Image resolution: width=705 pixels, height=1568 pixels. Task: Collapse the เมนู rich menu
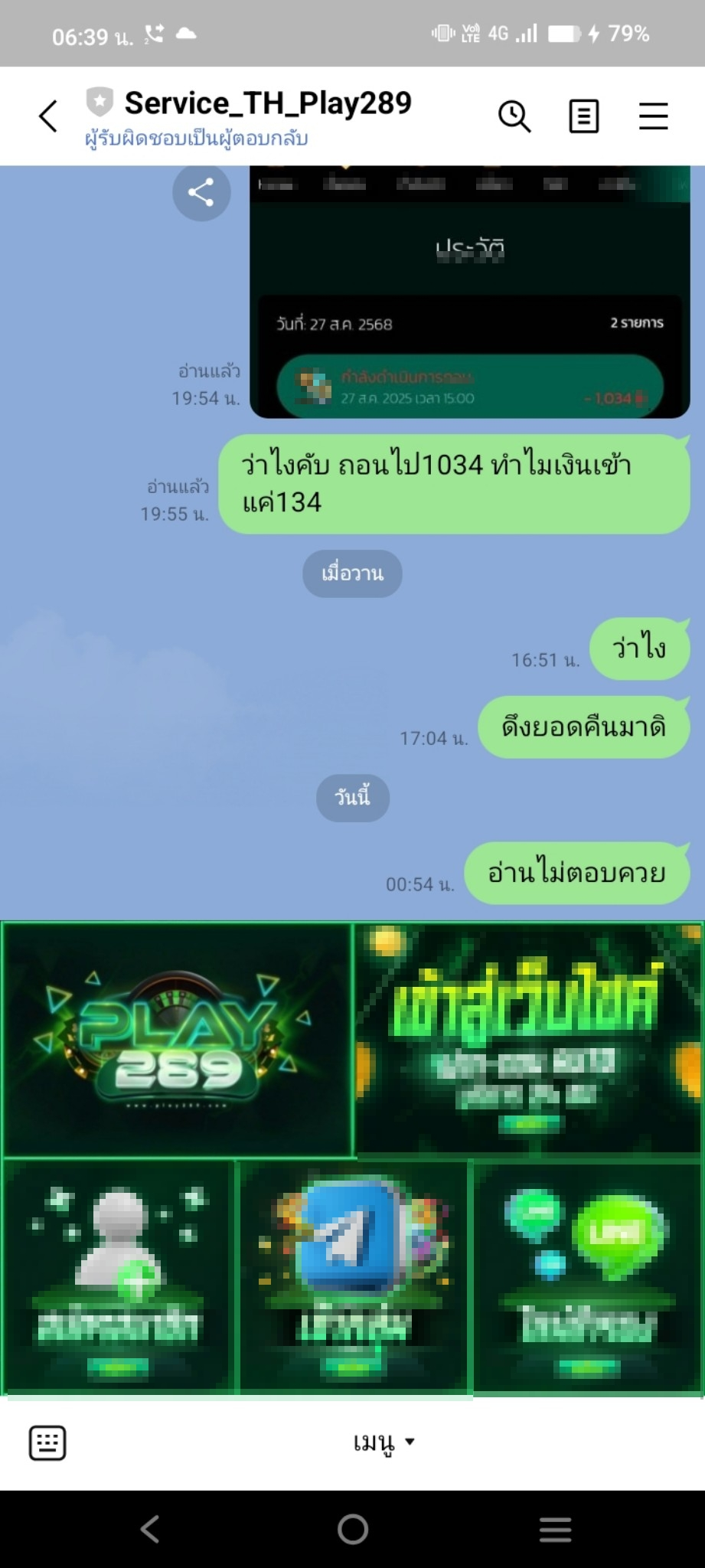click(383, 1442)
